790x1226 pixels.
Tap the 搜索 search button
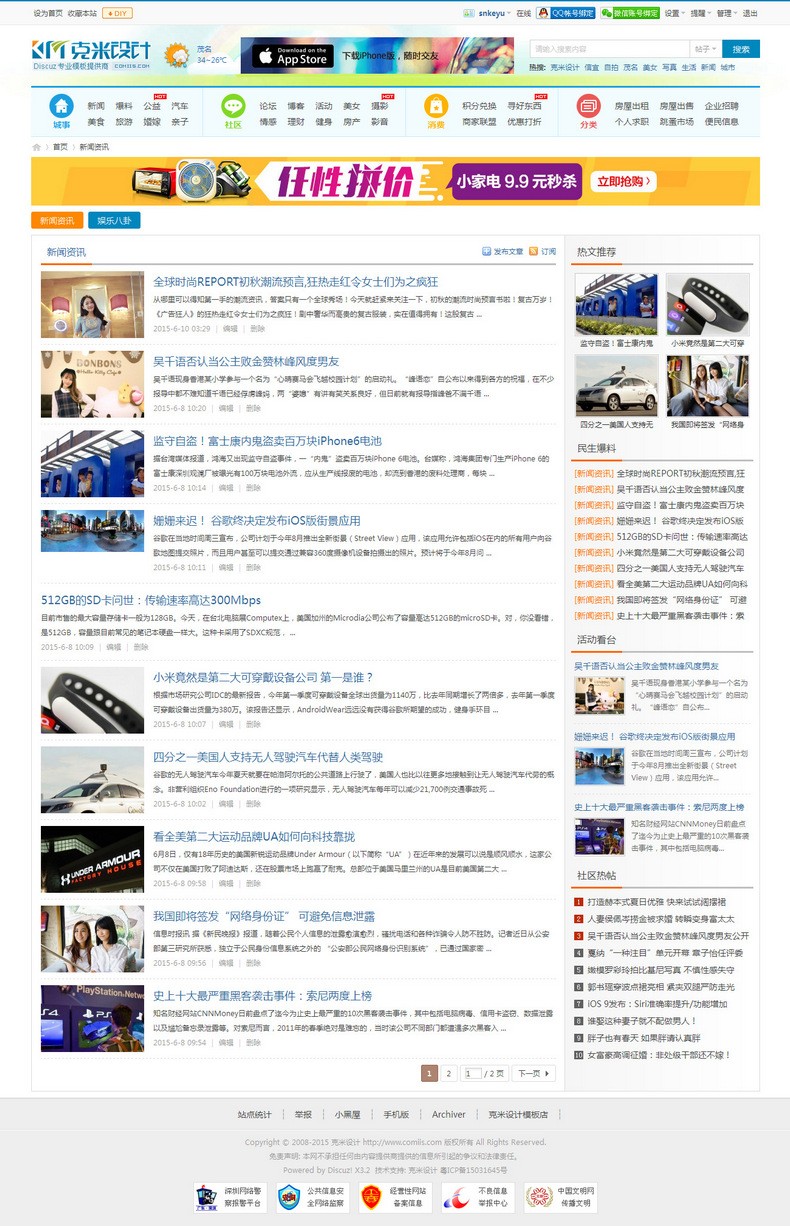pyautogui.click(x=740, y=49)
